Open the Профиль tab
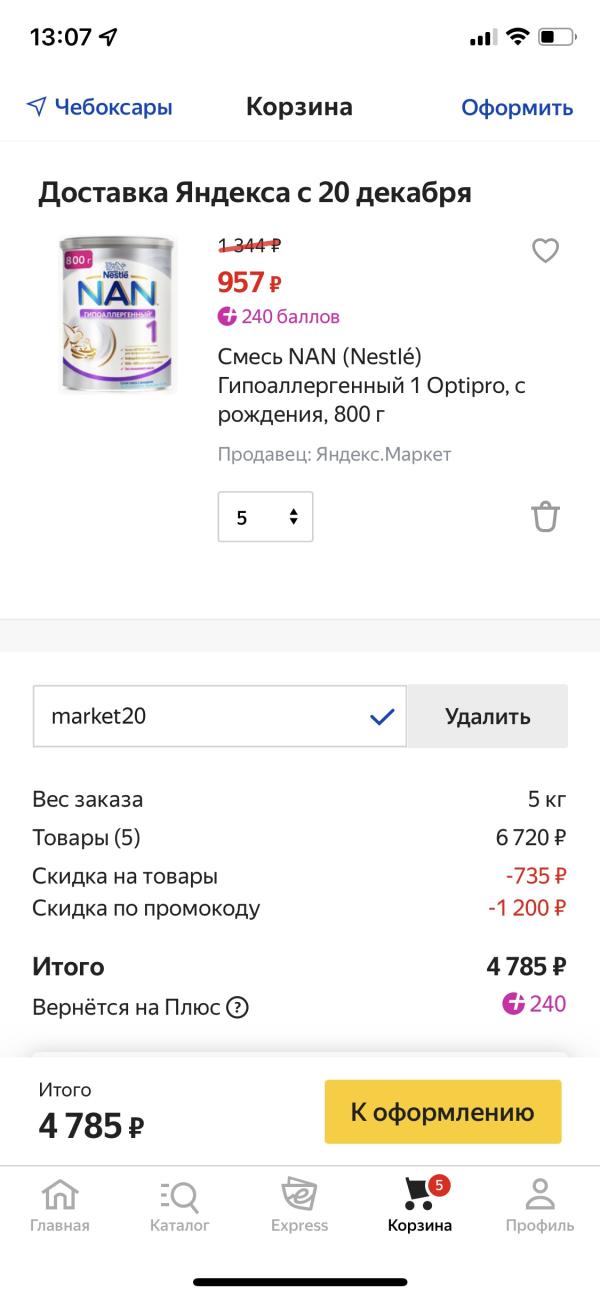 [x=540, y=1205]
